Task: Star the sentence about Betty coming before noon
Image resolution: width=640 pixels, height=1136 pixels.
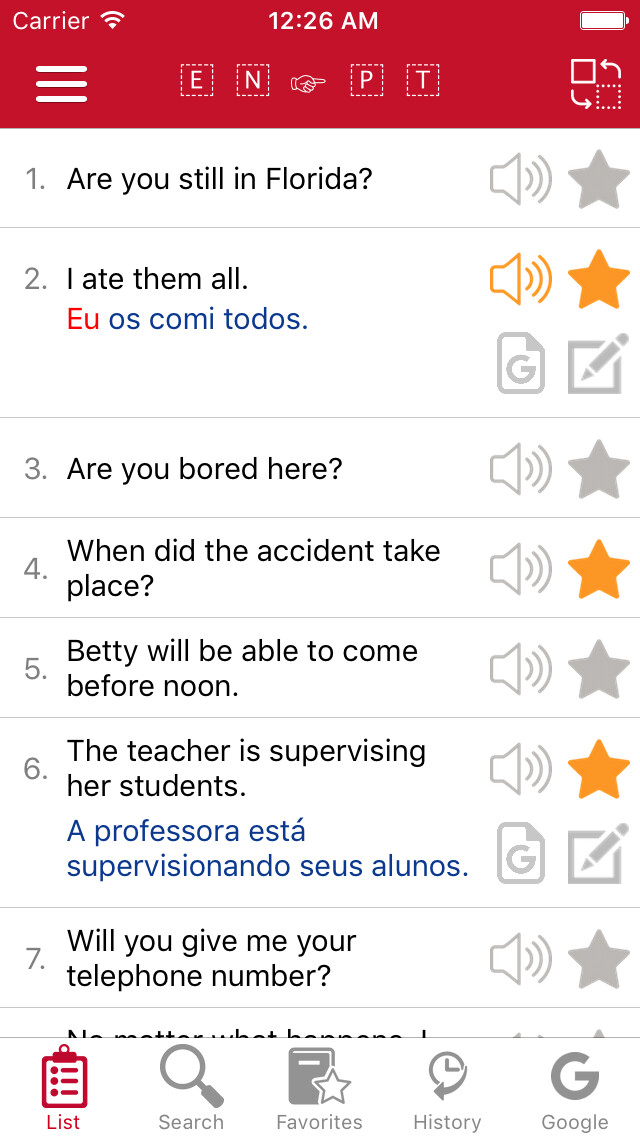Action: pos(598,668)
